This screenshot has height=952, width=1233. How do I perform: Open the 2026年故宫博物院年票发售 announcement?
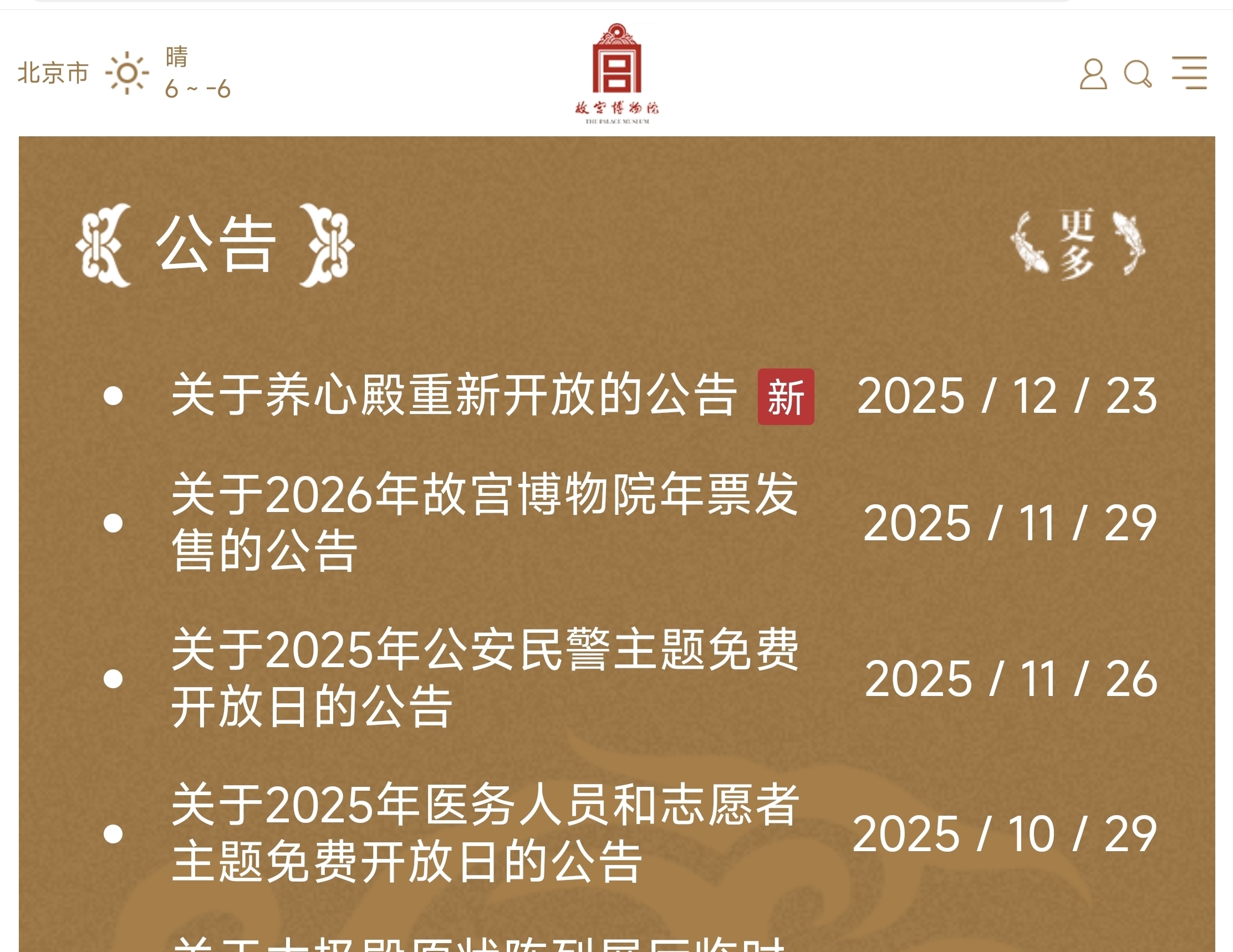(x=485, y=522)
